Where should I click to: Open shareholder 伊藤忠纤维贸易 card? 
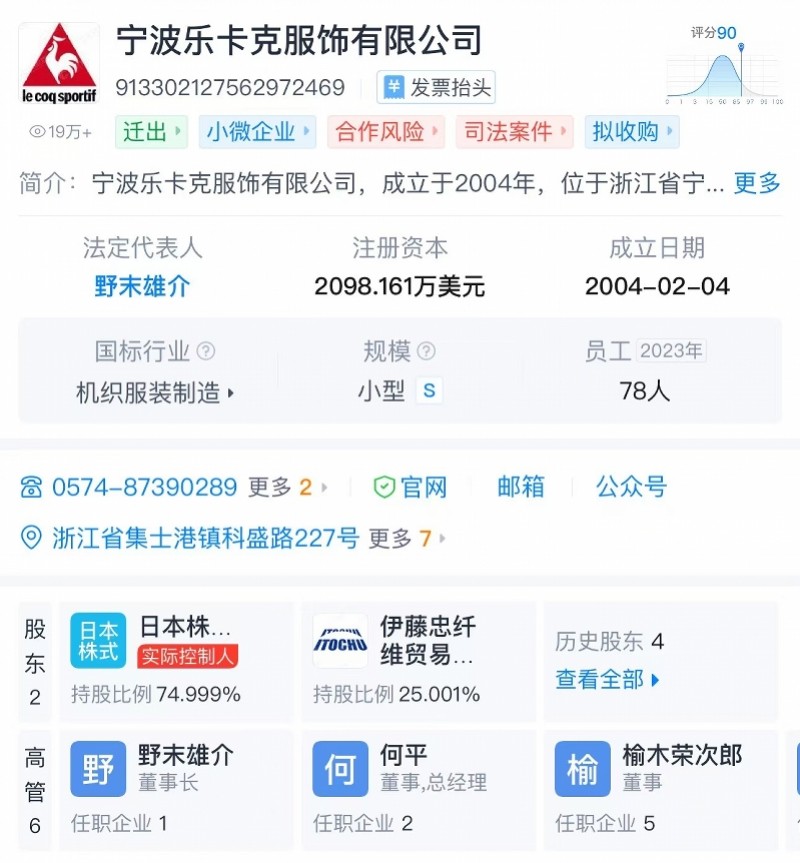418,660
